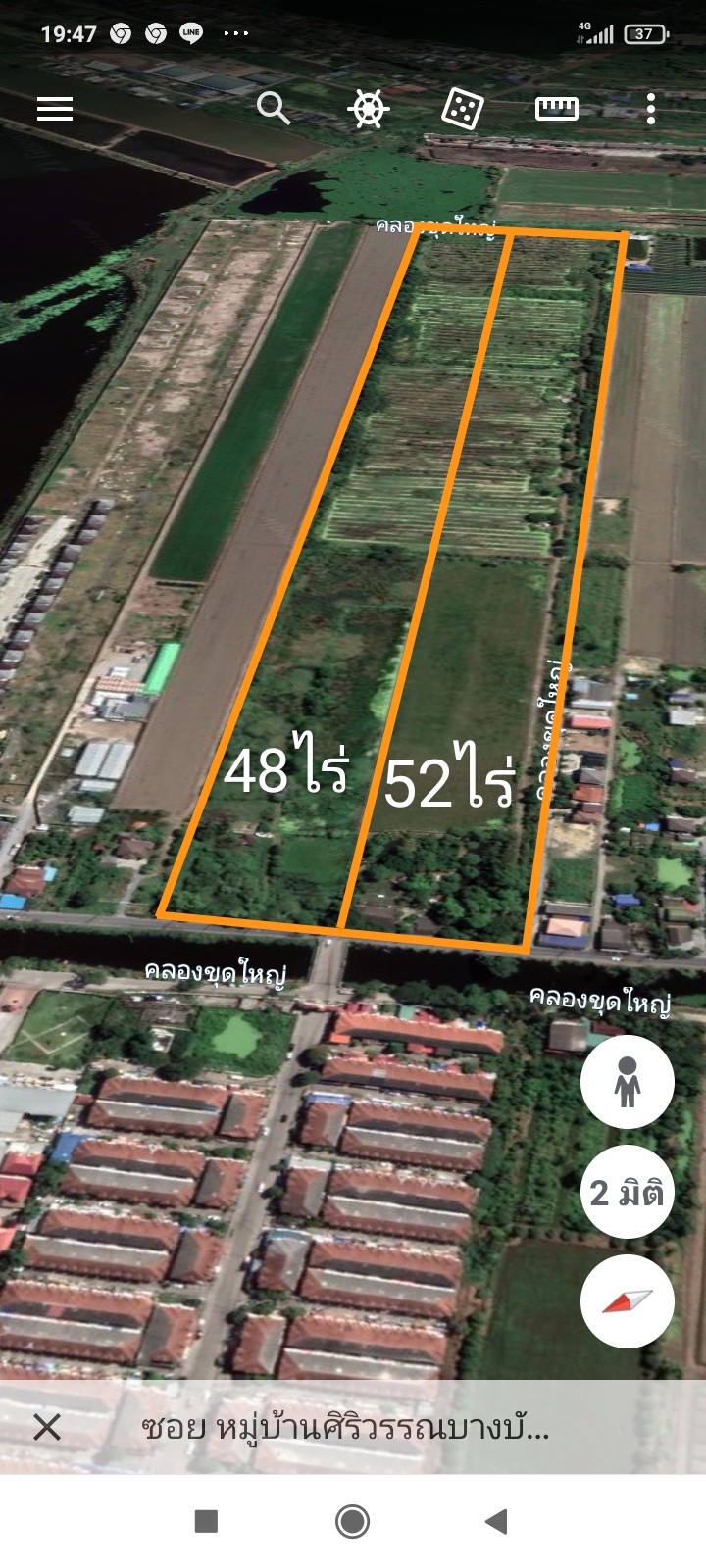Image resolution: width=706 pixels, height=1568 pixels.
Task: Open ซอย หมู่บ้านศิริวรรณ location card
Action: tap(345, 1427)
